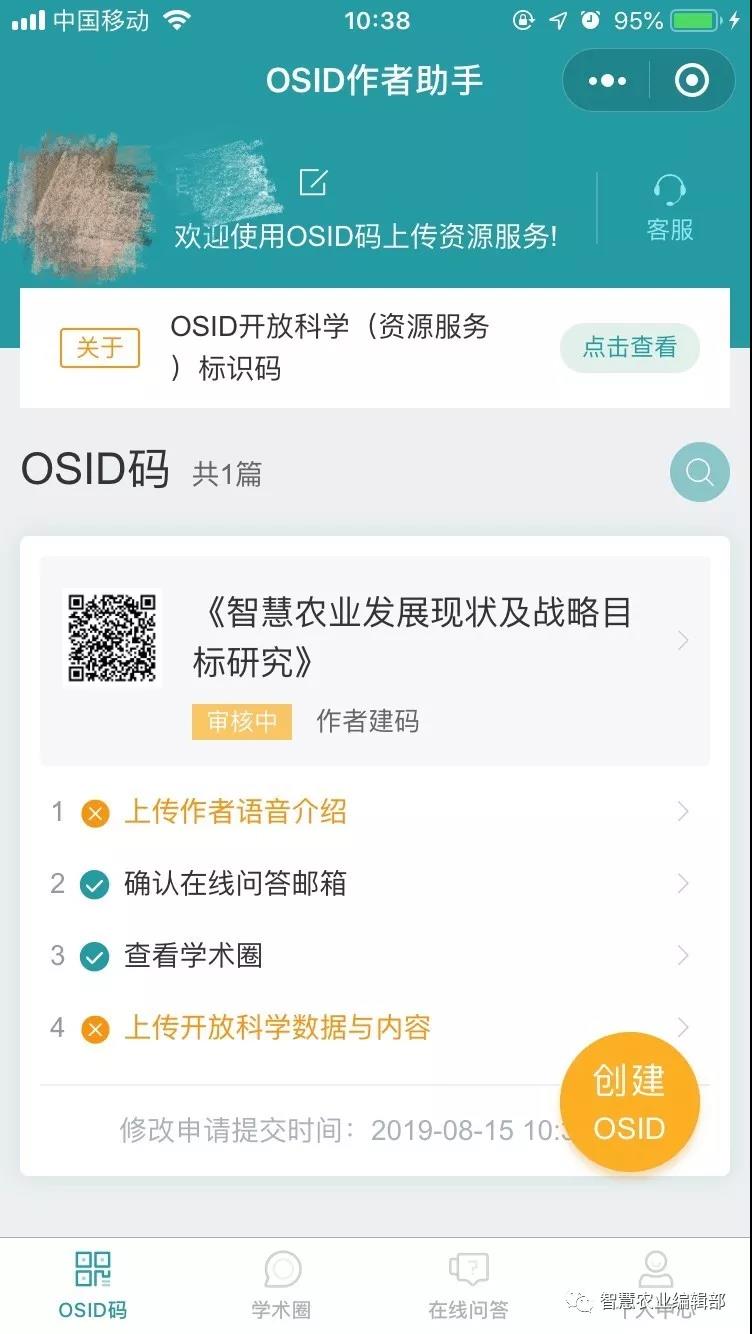Tap 点击查看 for OSID info

pyautogui.click(x=629, y=347)
